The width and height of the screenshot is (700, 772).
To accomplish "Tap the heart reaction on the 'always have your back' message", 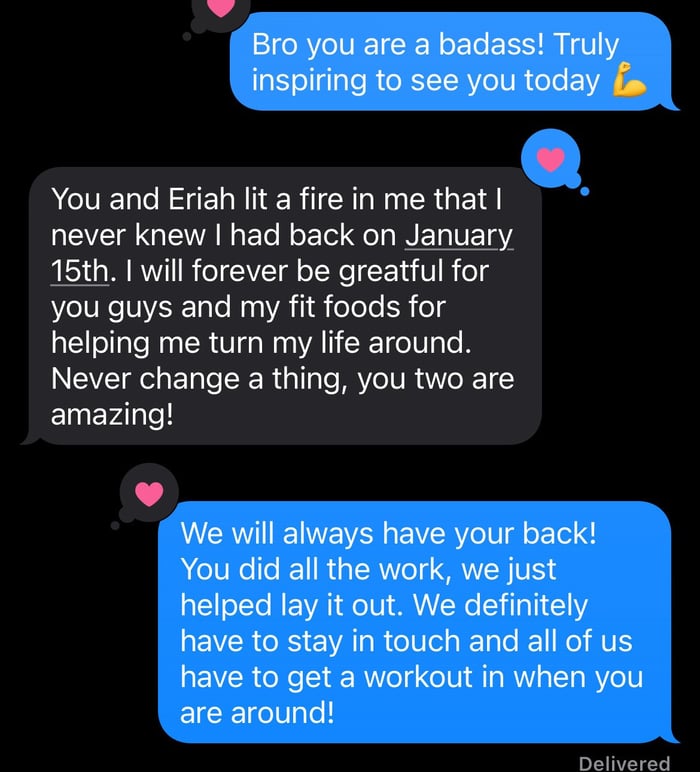I will [148, 493].
